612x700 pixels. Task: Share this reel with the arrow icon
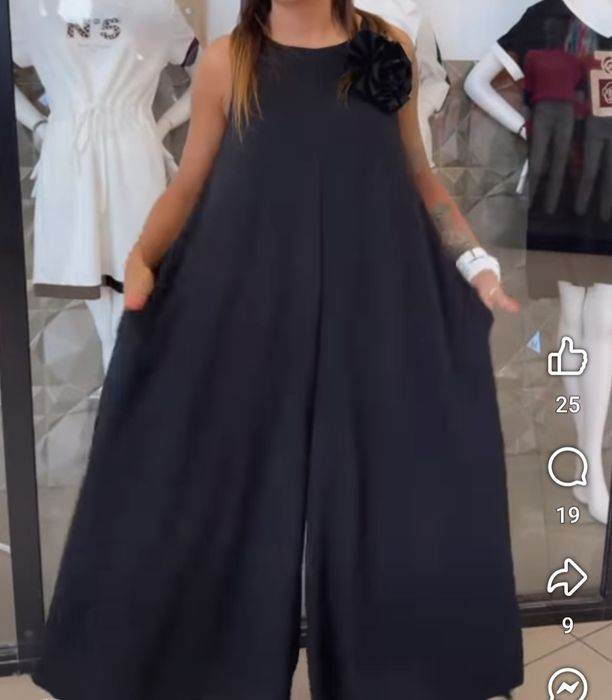click(x=567, y=577)
